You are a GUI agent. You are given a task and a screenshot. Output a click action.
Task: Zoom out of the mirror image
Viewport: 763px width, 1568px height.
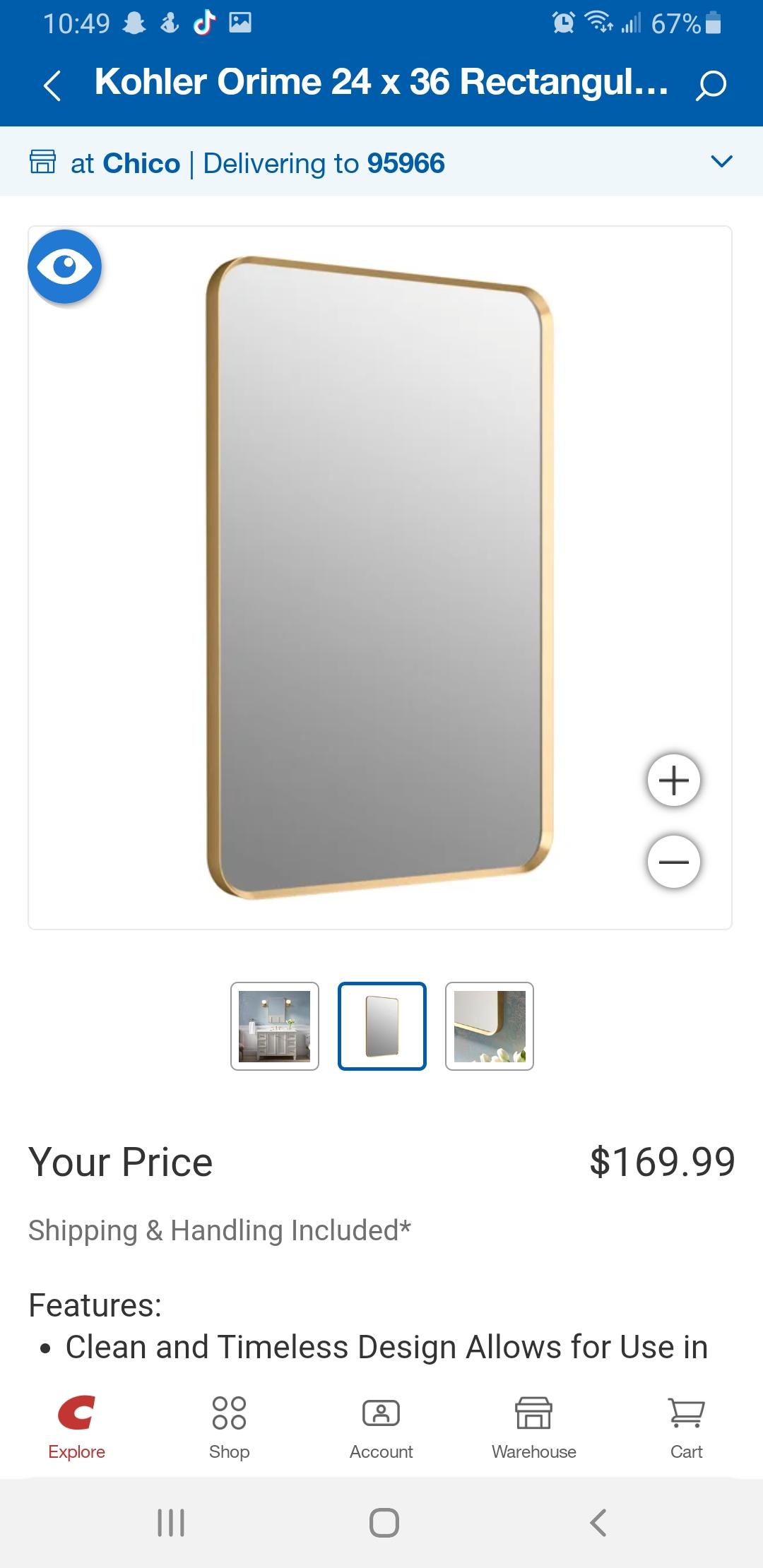(673, 862)
